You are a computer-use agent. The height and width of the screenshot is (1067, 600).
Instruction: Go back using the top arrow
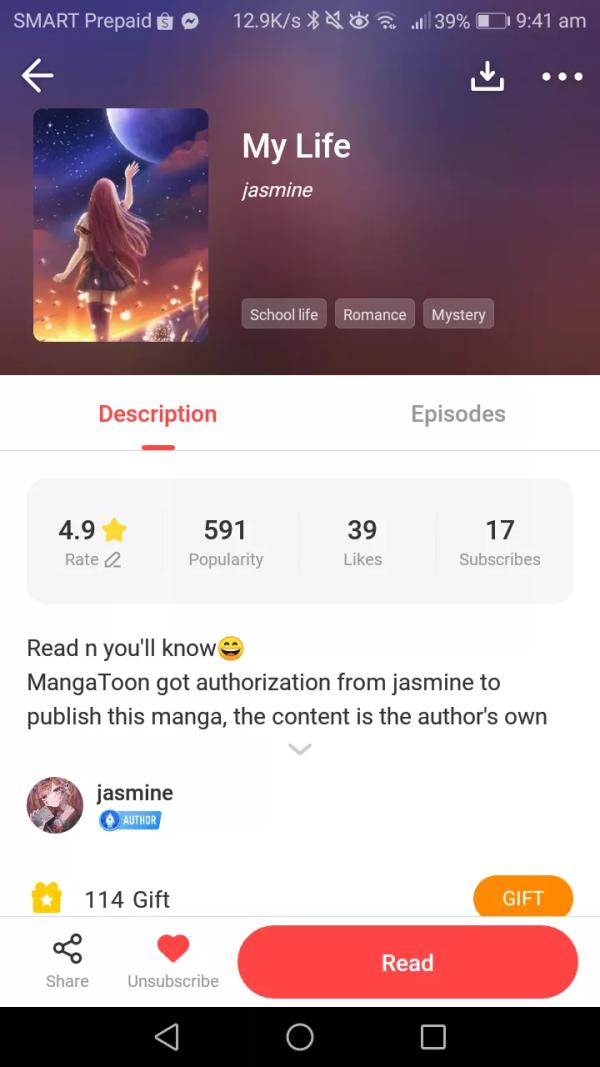click(37, 75)
